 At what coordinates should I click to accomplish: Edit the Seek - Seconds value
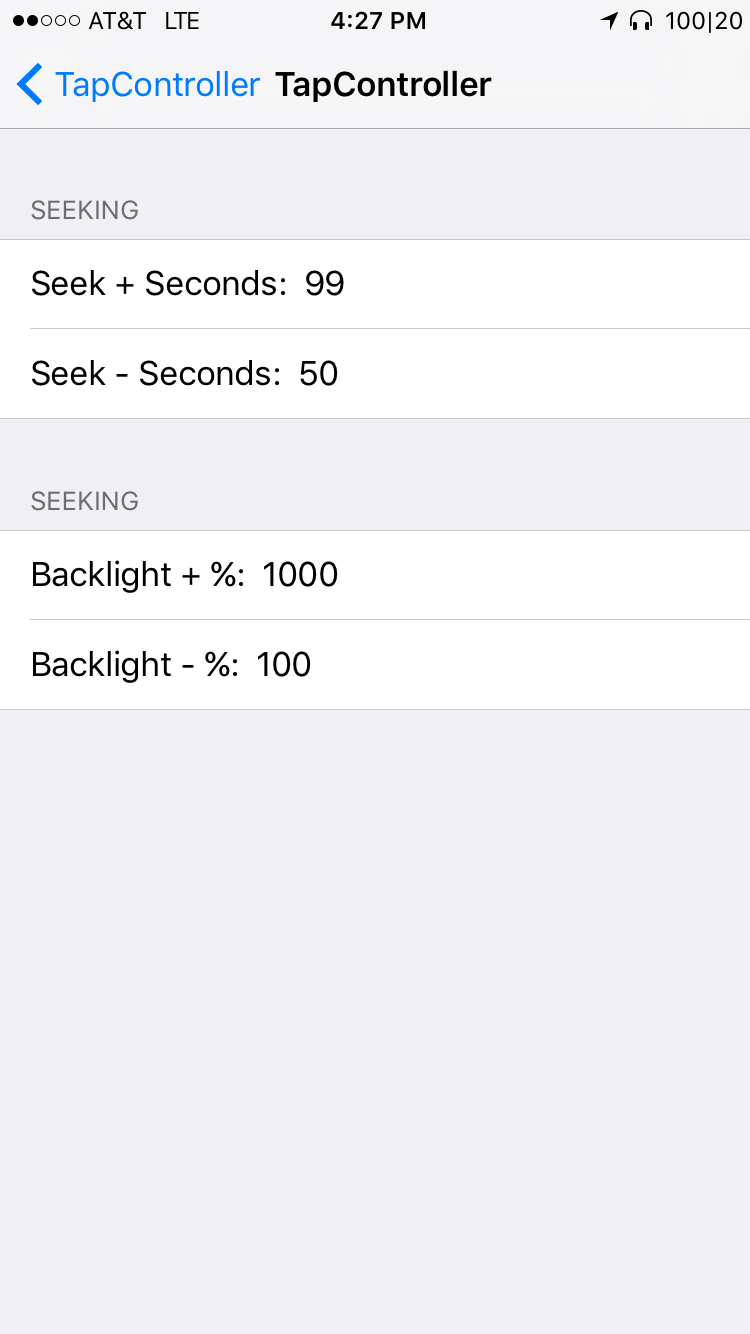coord(375,374)
